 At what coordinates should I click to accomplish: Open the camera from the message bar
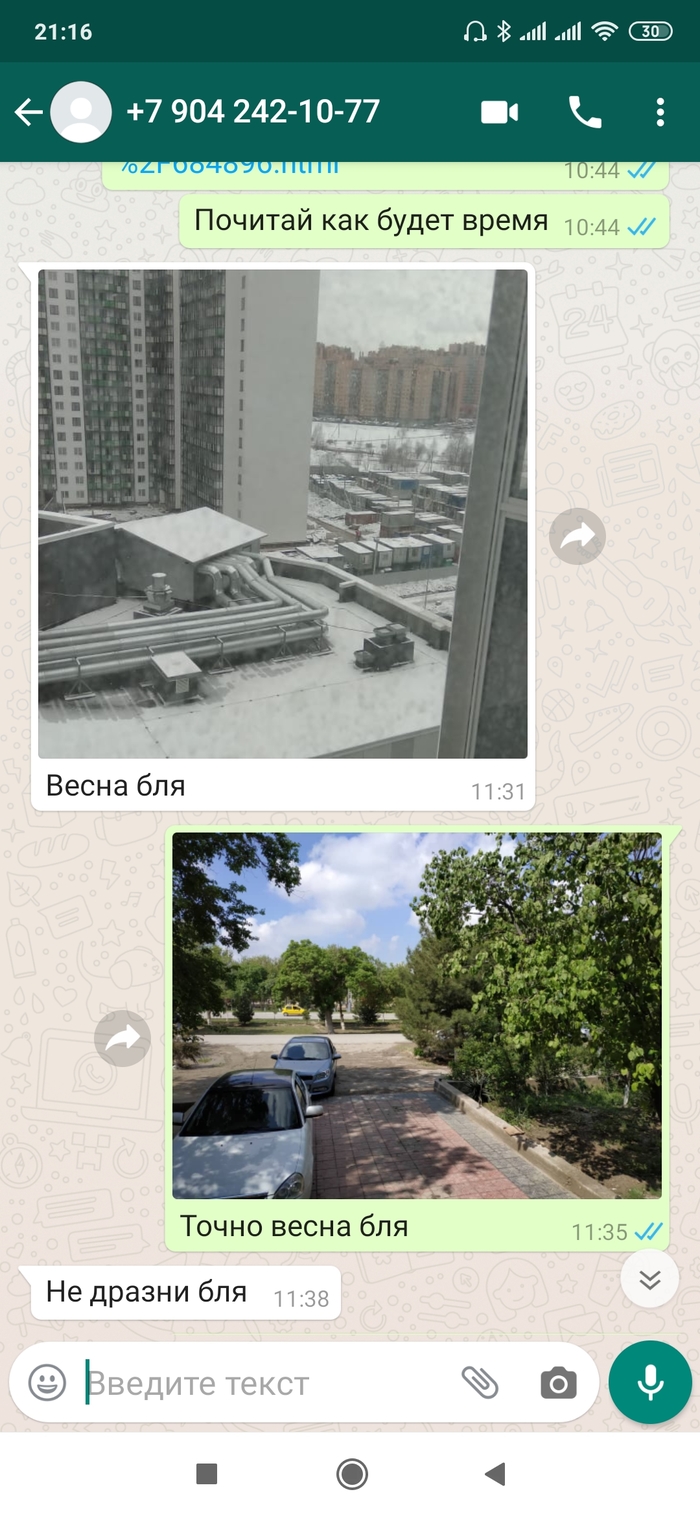point(558,1383)
